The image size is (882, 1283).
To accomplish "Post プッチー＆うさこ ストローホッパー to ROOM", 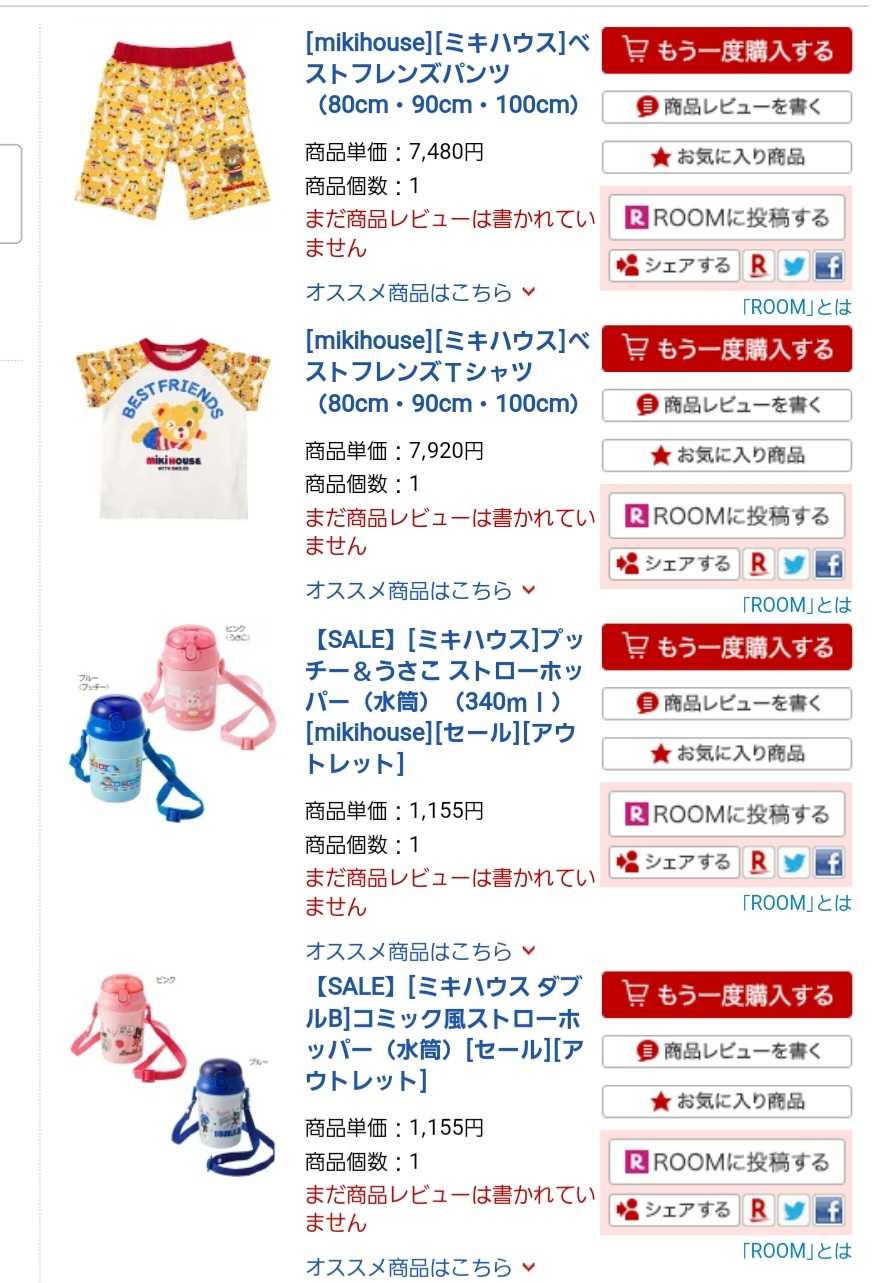I will pyautogui.click(x=726, y=815).
